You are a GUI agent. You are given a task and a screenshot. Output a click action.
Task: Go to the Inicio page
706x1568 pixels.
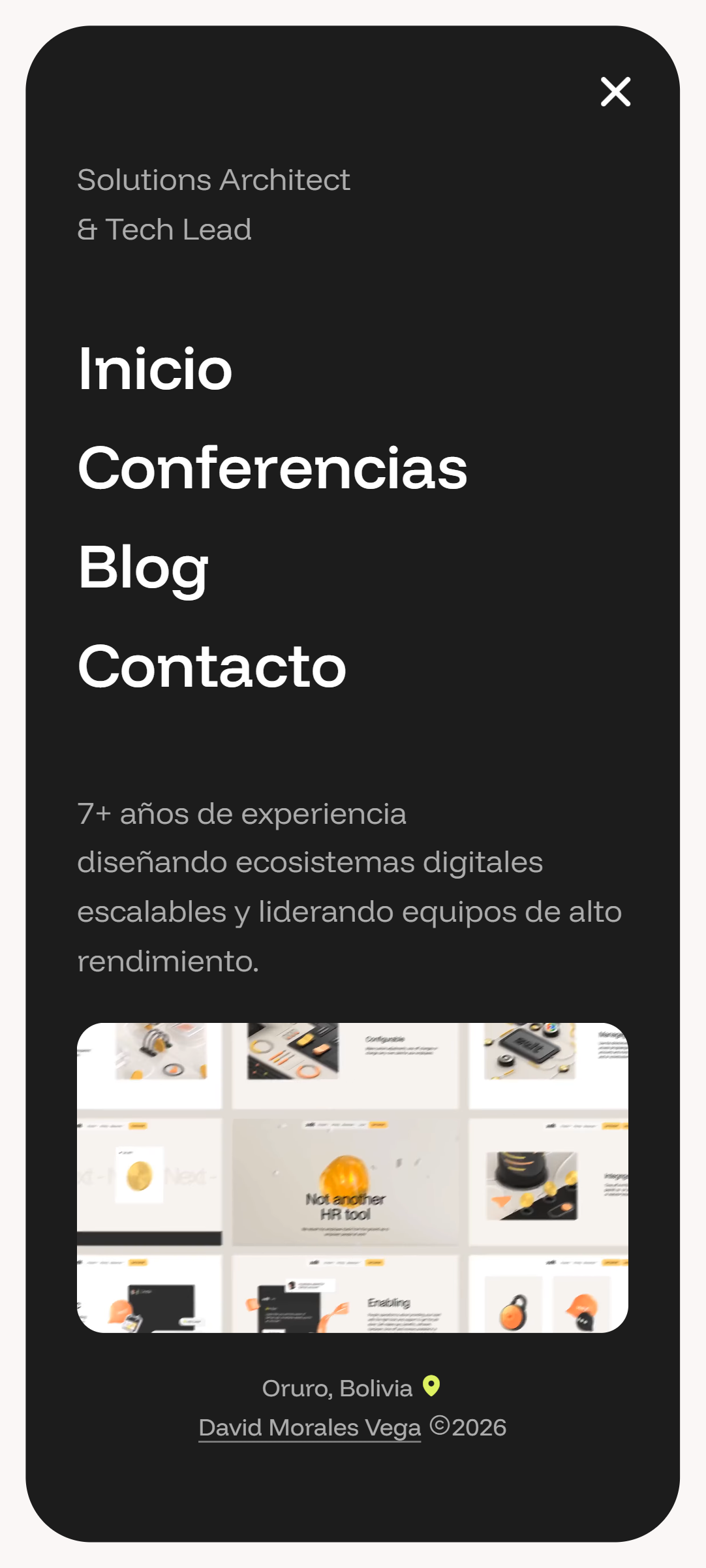[x=155, y=369]
